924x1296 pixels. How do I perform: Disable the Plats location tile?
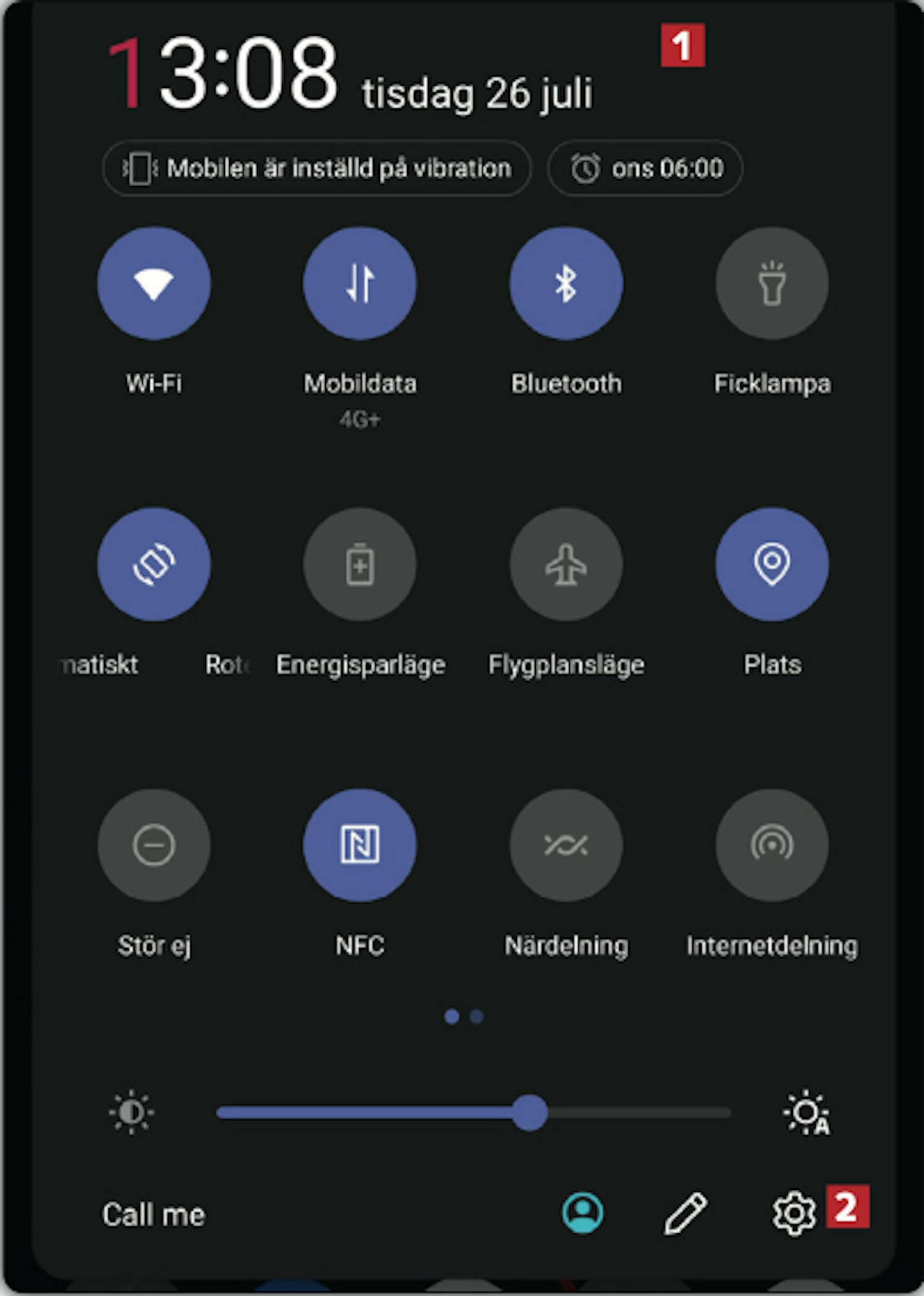[x=772, y=564]
